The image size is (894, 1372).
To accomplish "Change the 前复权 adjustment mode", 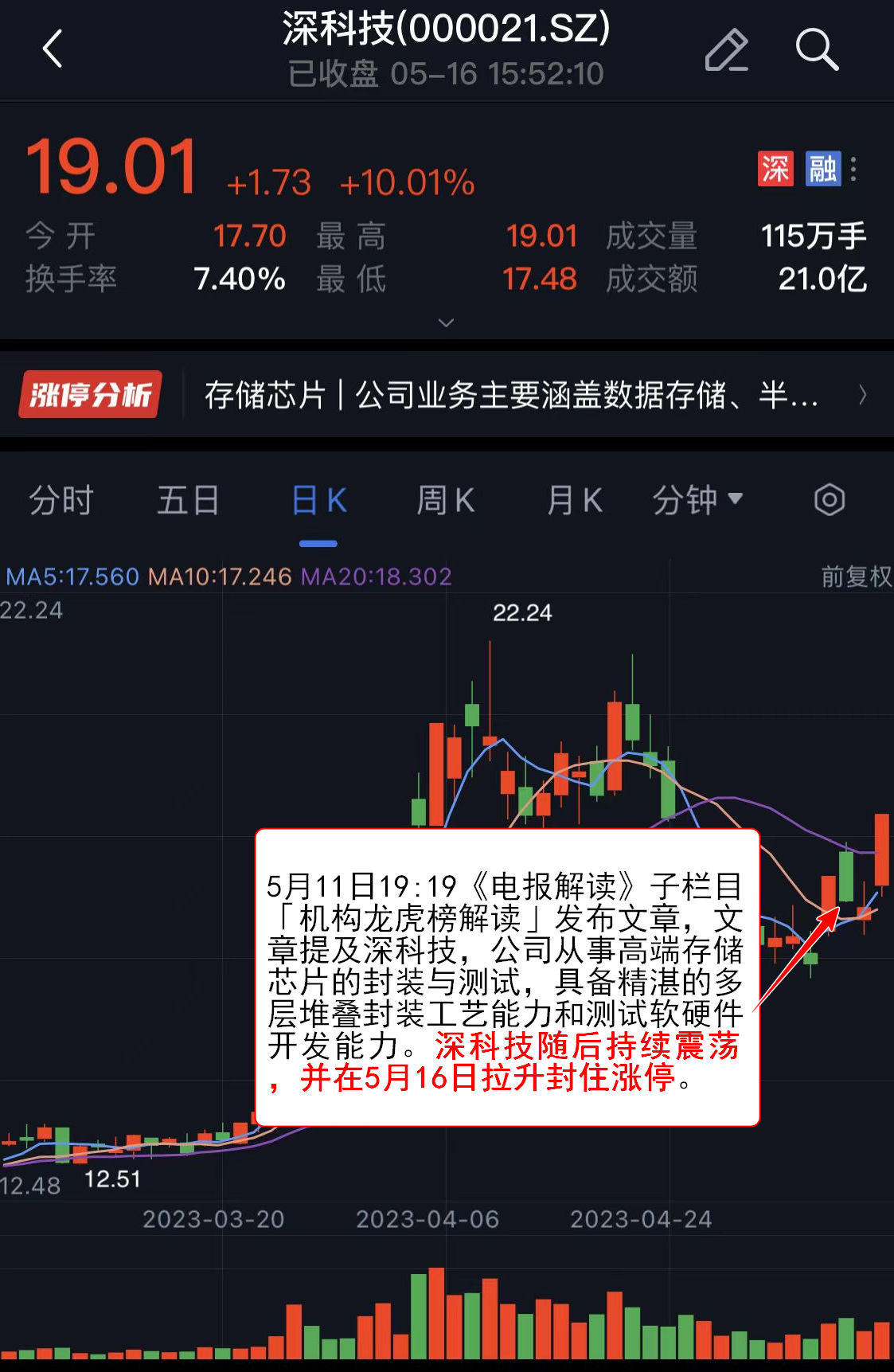I will click(x=856, y=577).
